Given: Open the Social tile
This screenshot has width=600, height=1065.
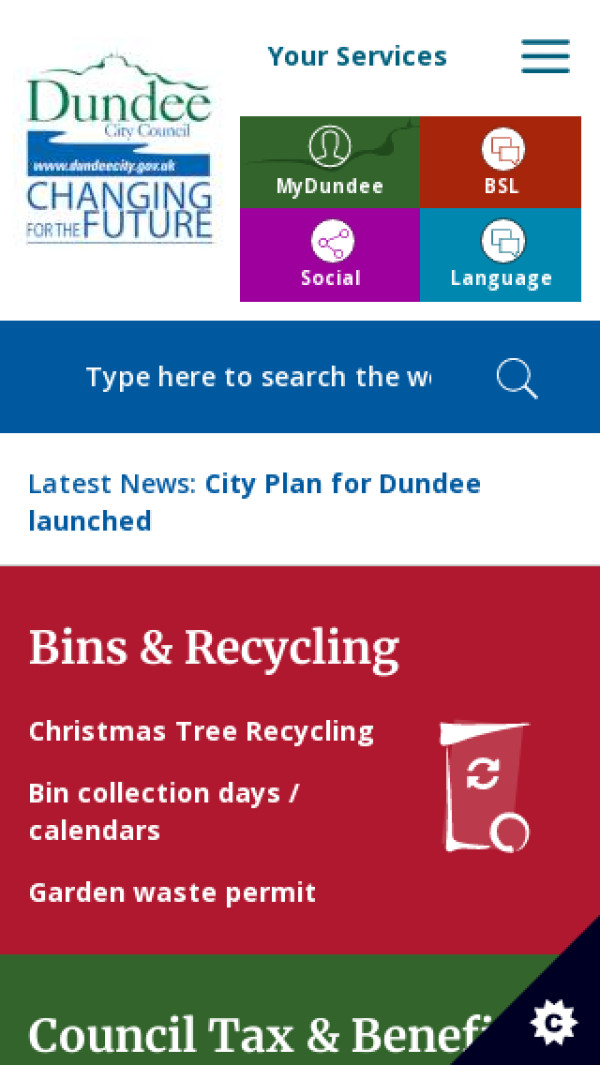Looking at the screenshot, I should pyautogui.click(x=330, y=255).
